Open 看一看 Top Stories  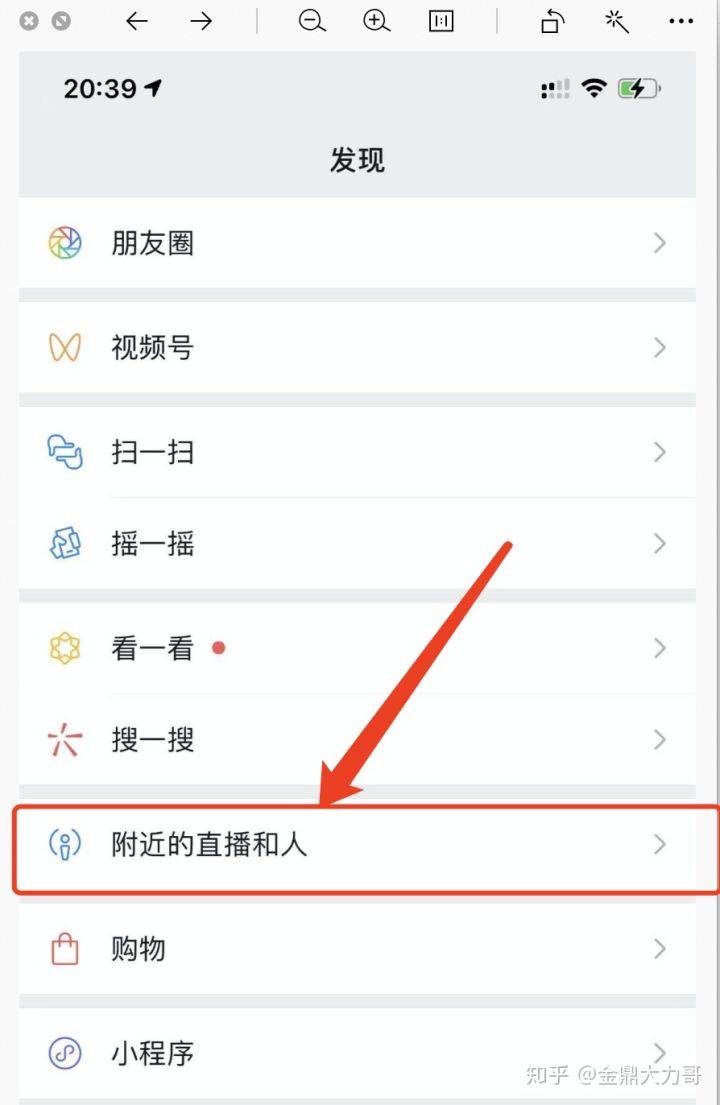[x=357, y=648]
